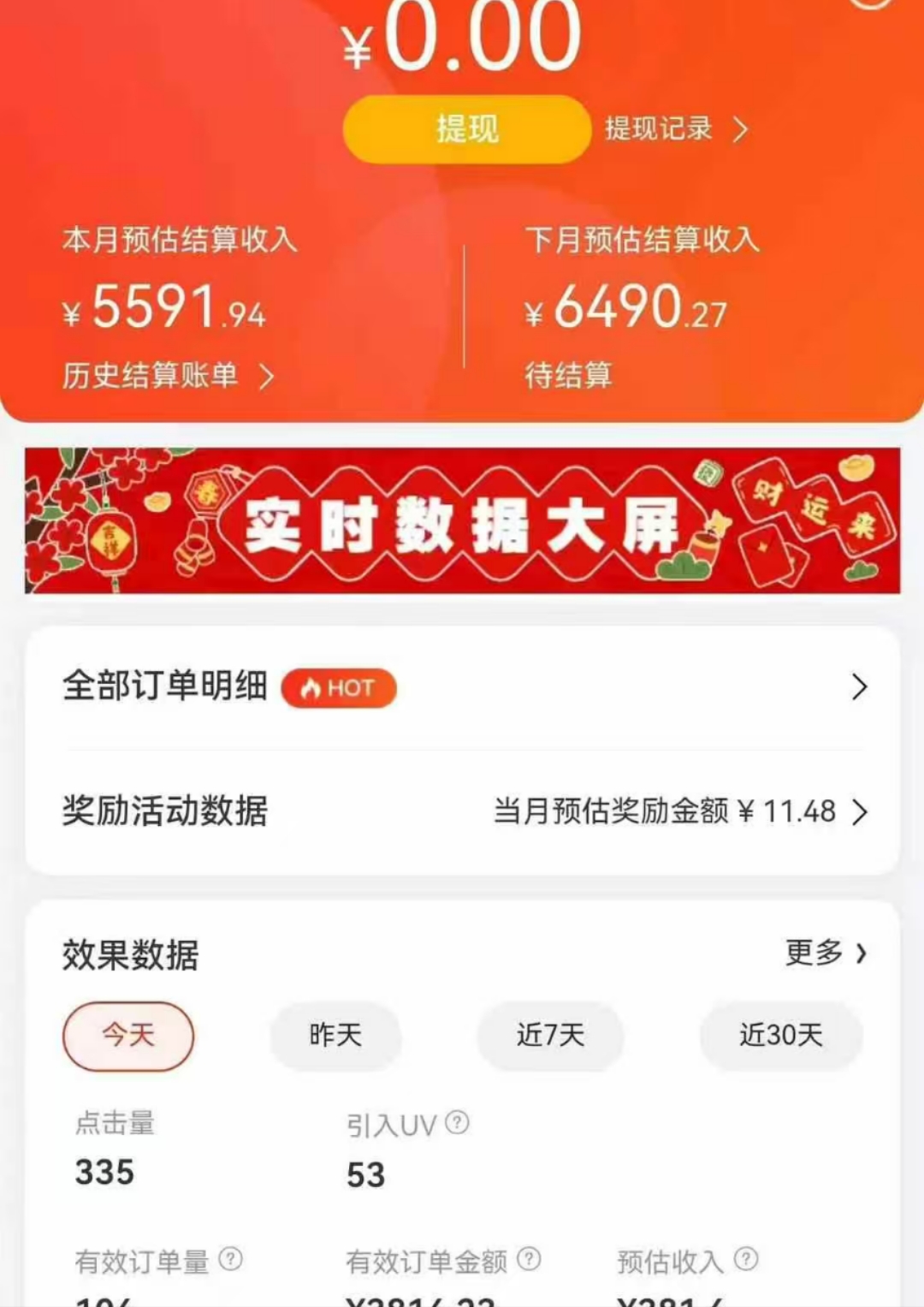Screen dimensions: 924x1307
Task: View 更多 effect data
Action: click(826, 953)
